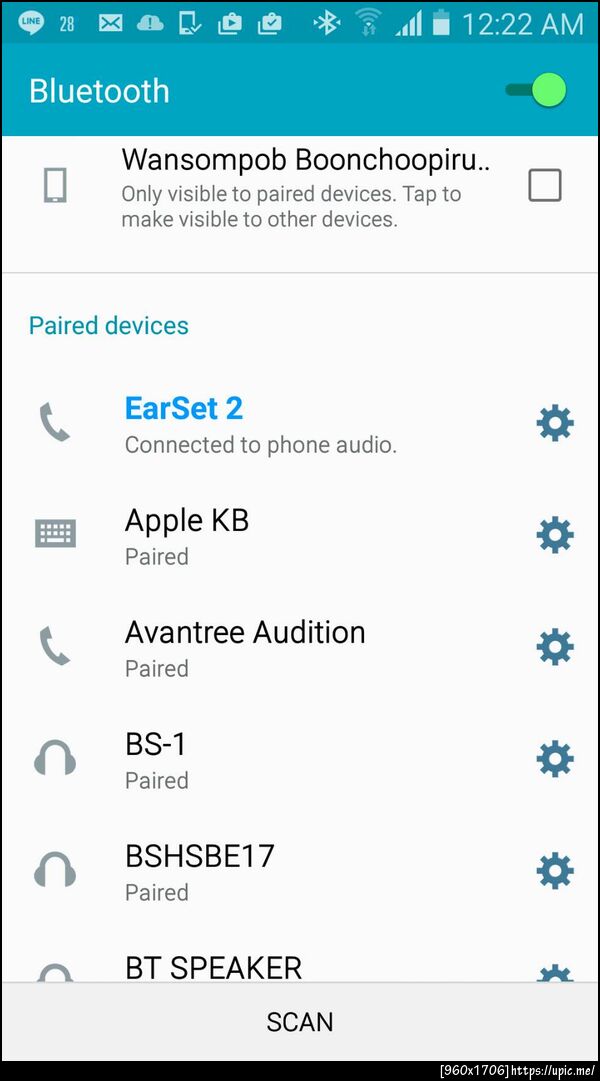This screenshot has height=1081, width=600.
Task: Open BS-1 settings gear
Action: click(x=555, y=760)
